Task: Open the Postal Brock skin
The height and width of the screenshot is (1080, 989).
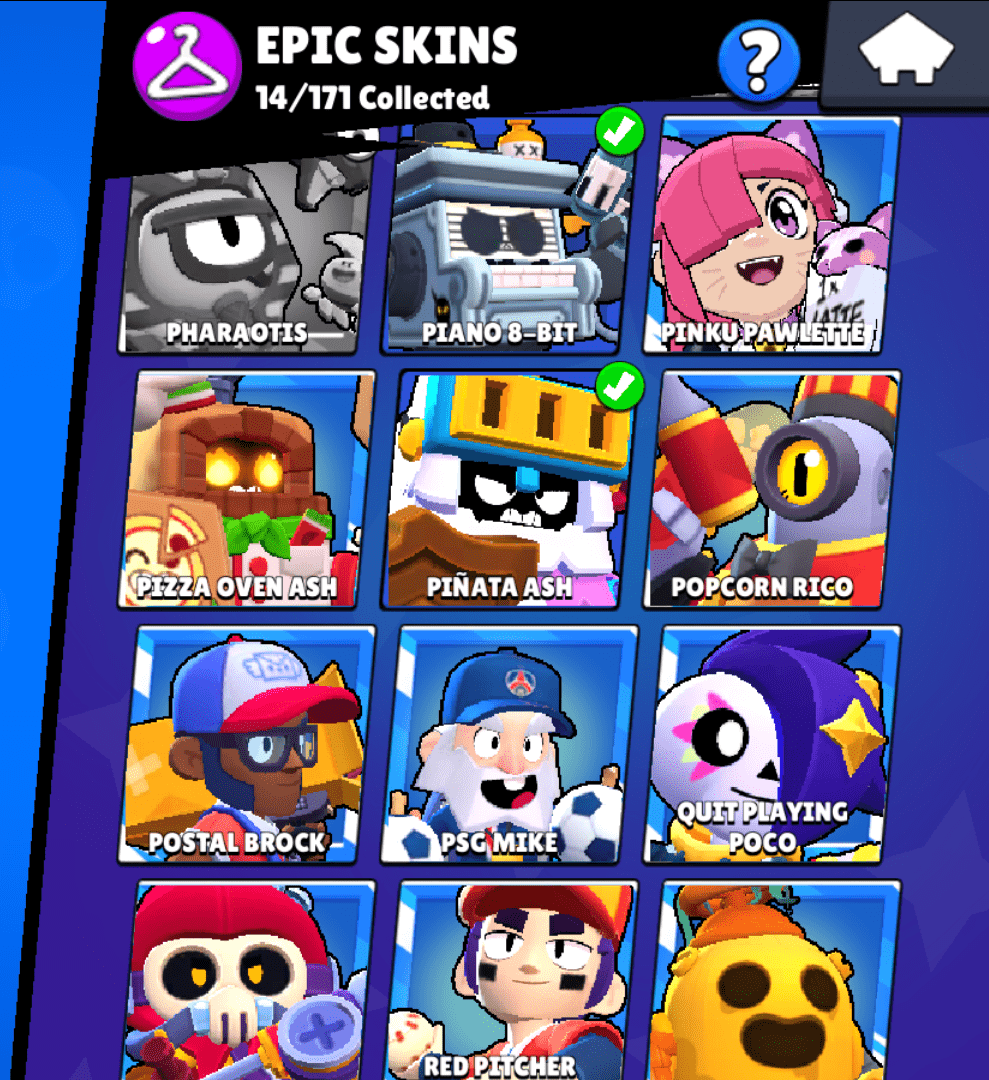Action: pyautogui.click(x=244, y=745)
